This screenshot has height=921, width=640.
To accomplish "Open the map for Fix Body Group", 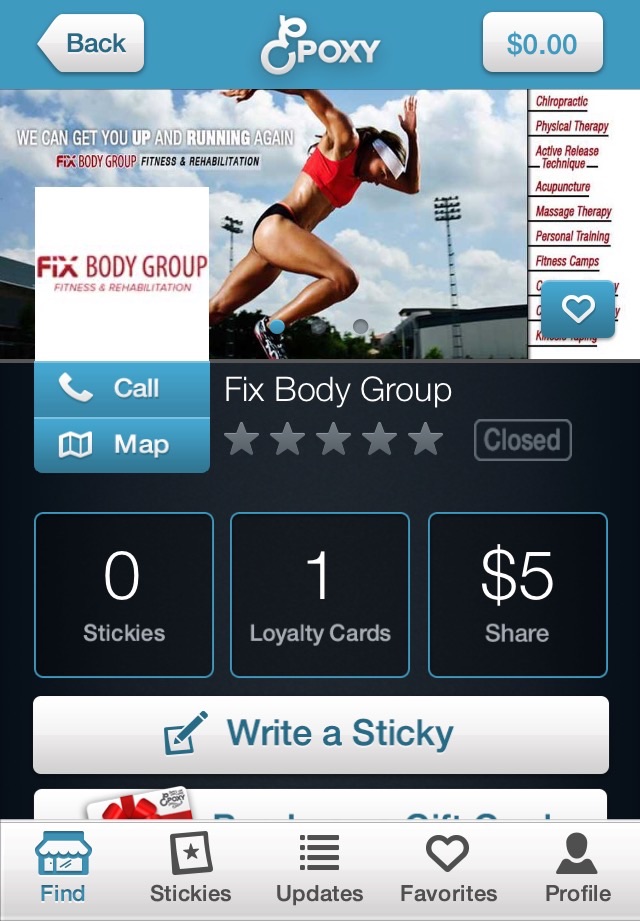I will pos(122,444).
